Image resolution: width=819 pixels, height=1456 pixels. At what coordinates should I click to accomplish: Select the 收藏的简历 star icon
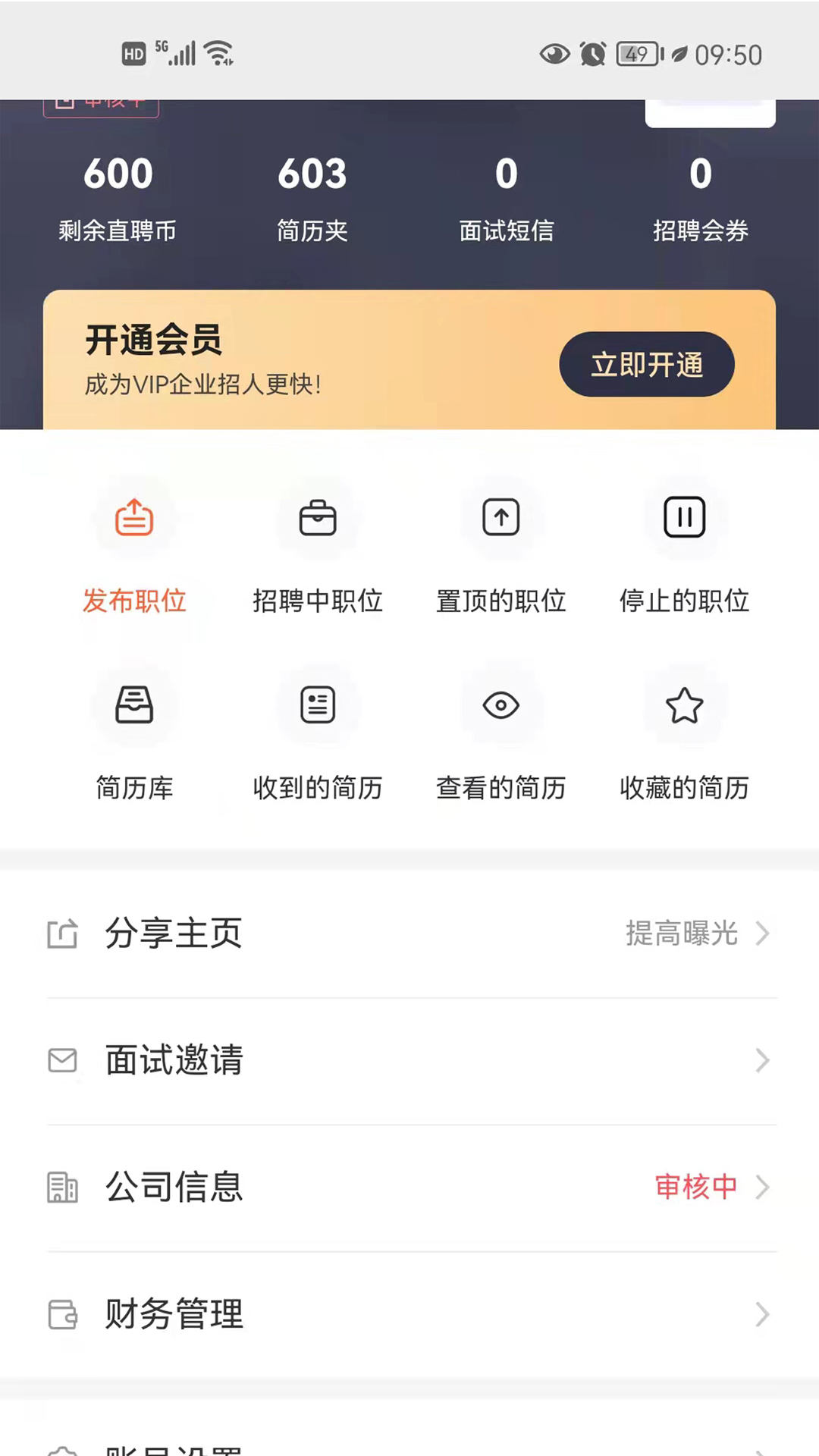[x=684, y=704]
